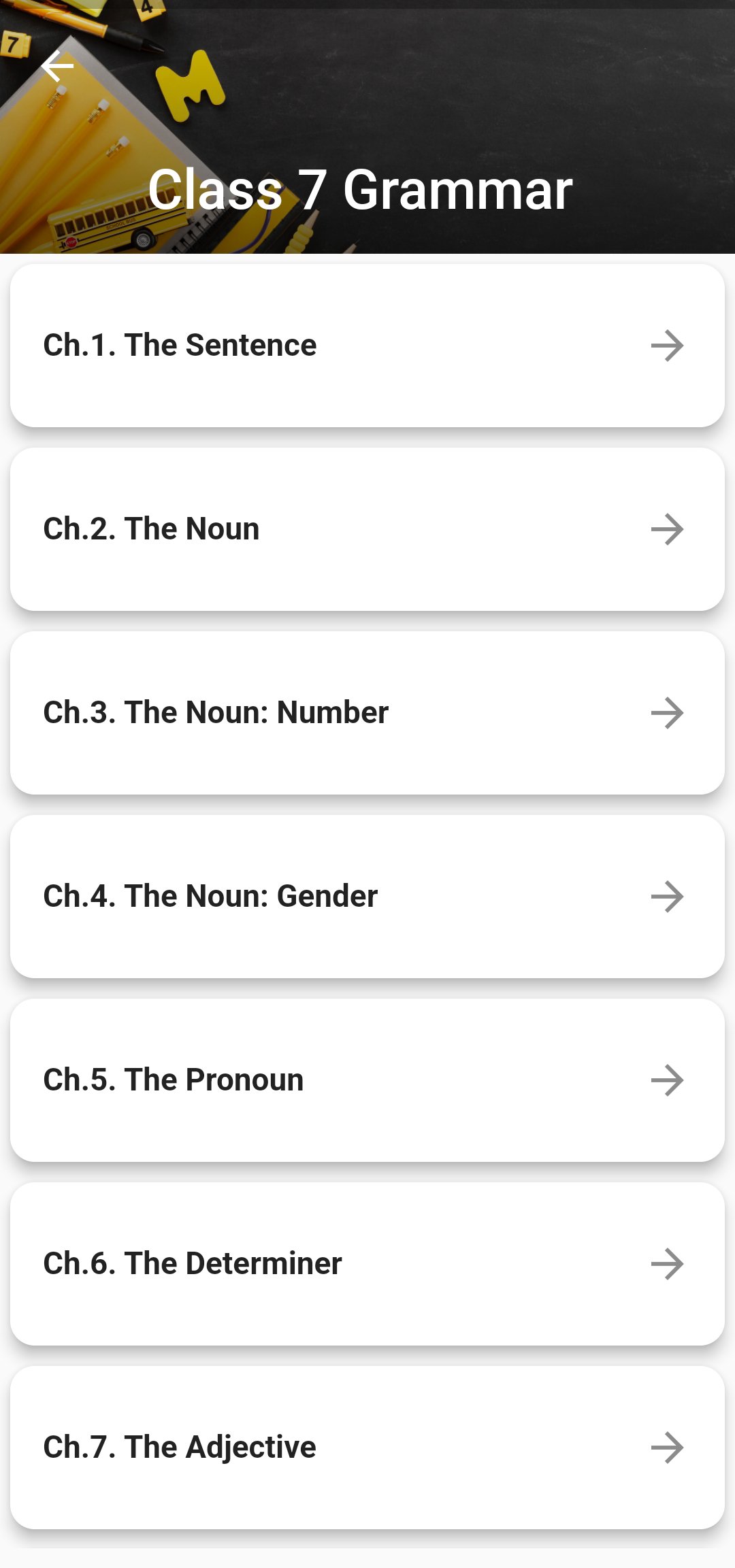The height and width of the screenshot is (1568, 735).
Task: View Ch.4. The Noun: Gender
Action: (367, 897)
